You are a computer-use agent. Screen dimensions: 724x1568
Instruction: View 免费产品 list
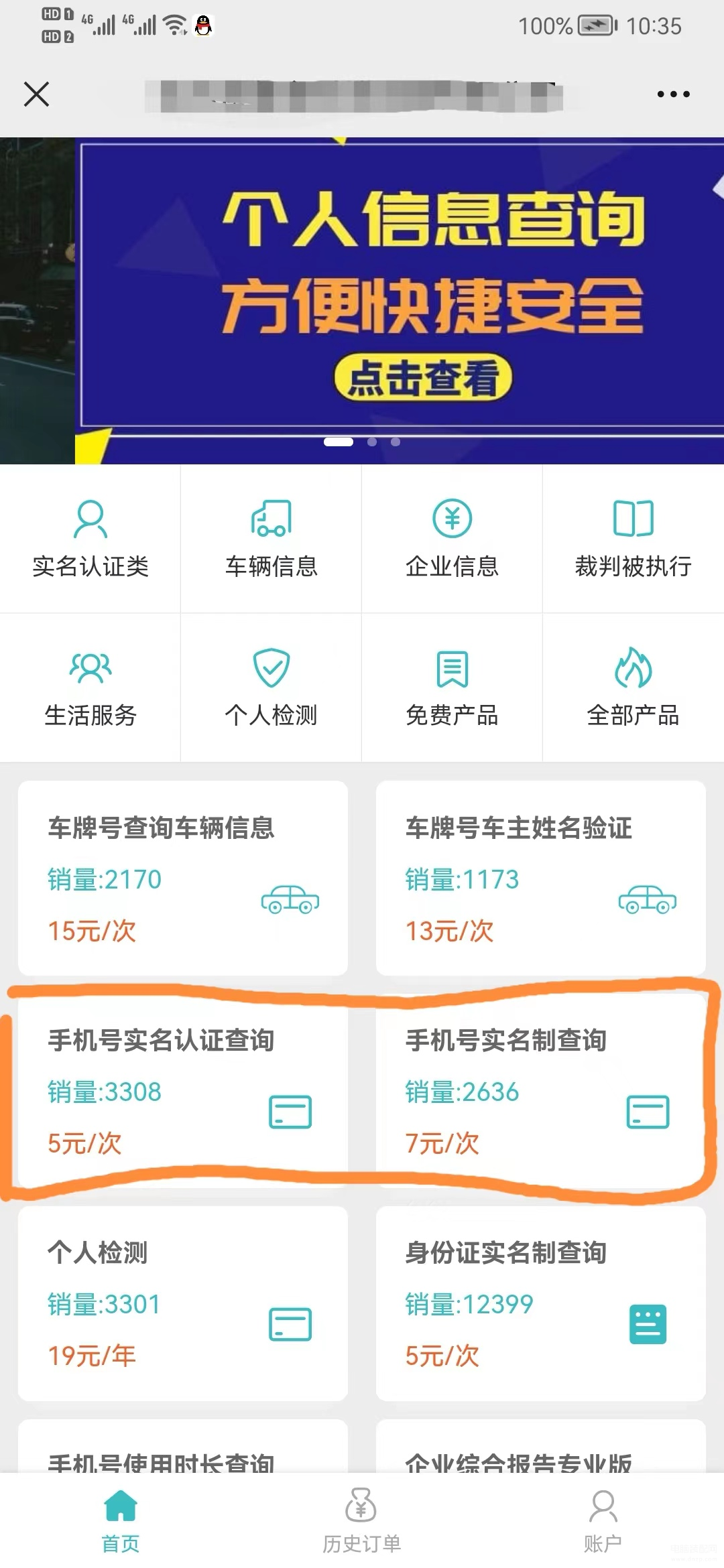click(452, 687)
